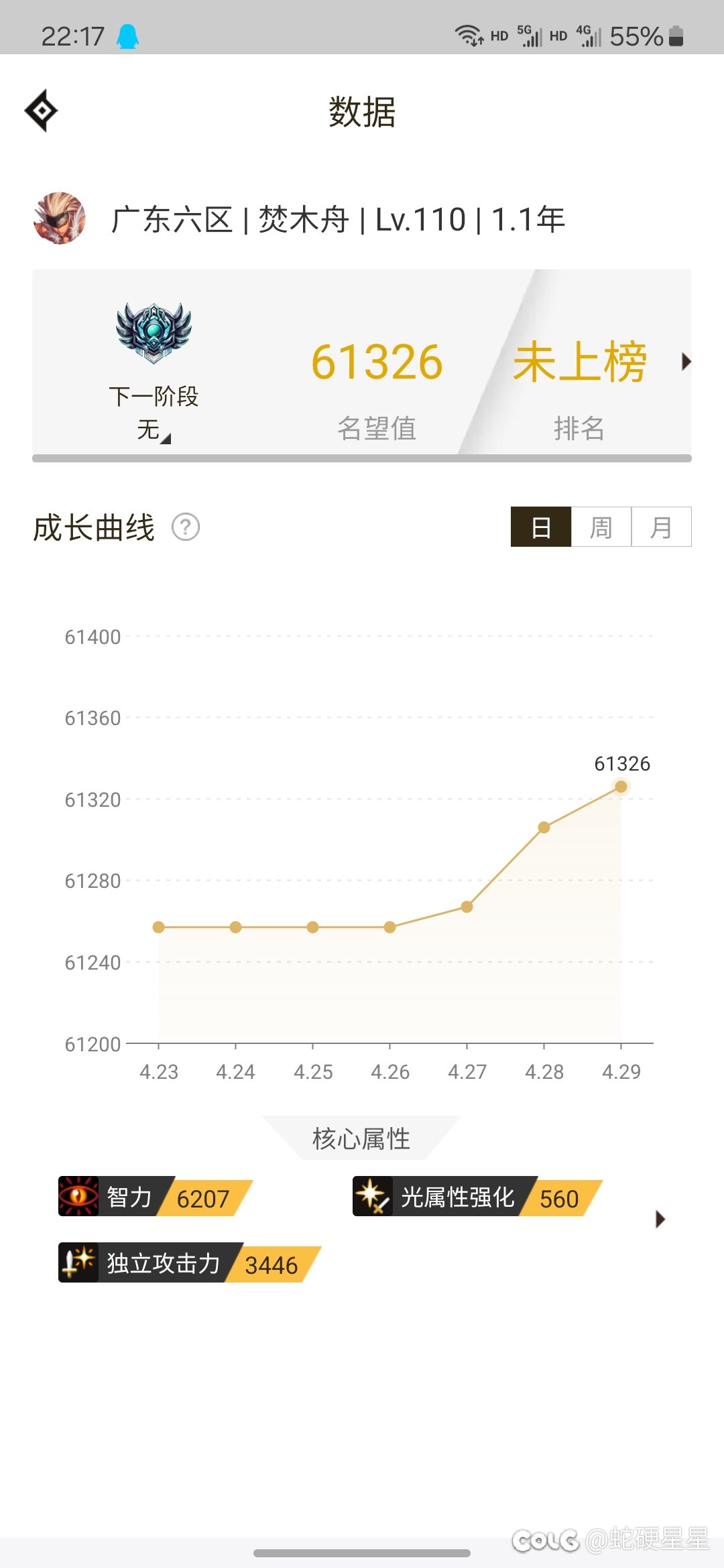Select the 4.27 data point on chart
The width and height of the screenshot is (724, 1568).
click(467, 907)
